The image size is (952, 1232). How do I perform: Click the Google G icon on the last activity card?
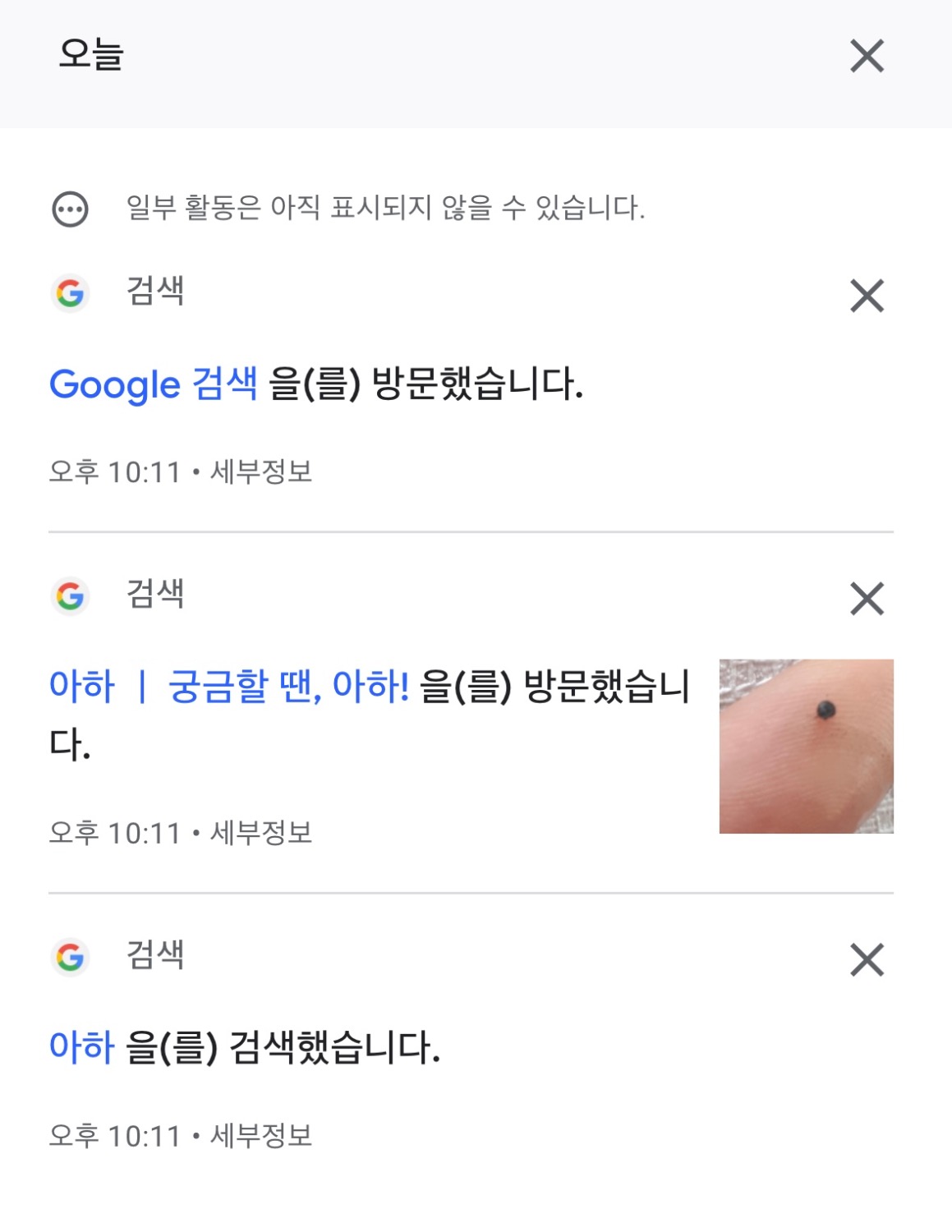click(x=69, y=957)
